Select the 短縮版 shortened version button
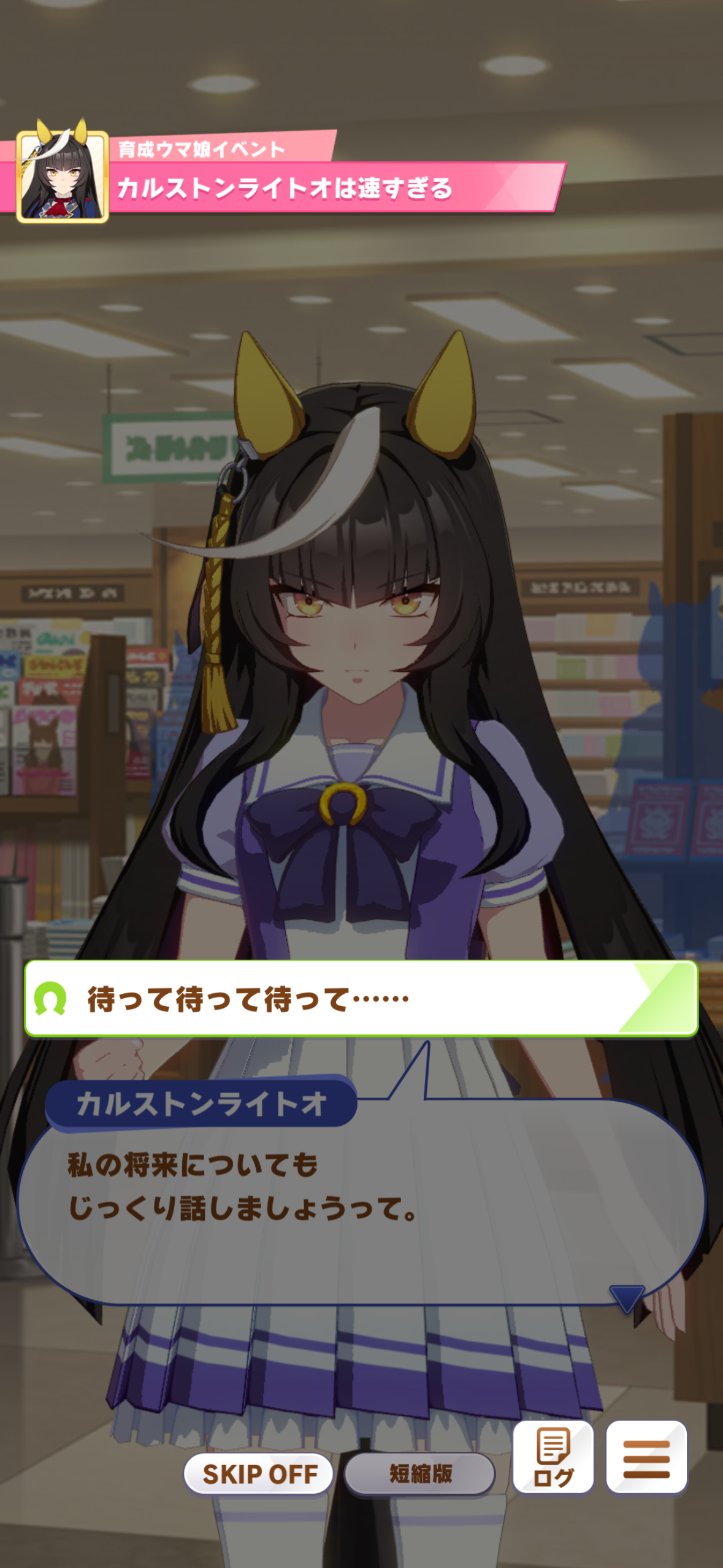Screen dimensions: 723x1568 point(420,1474)
